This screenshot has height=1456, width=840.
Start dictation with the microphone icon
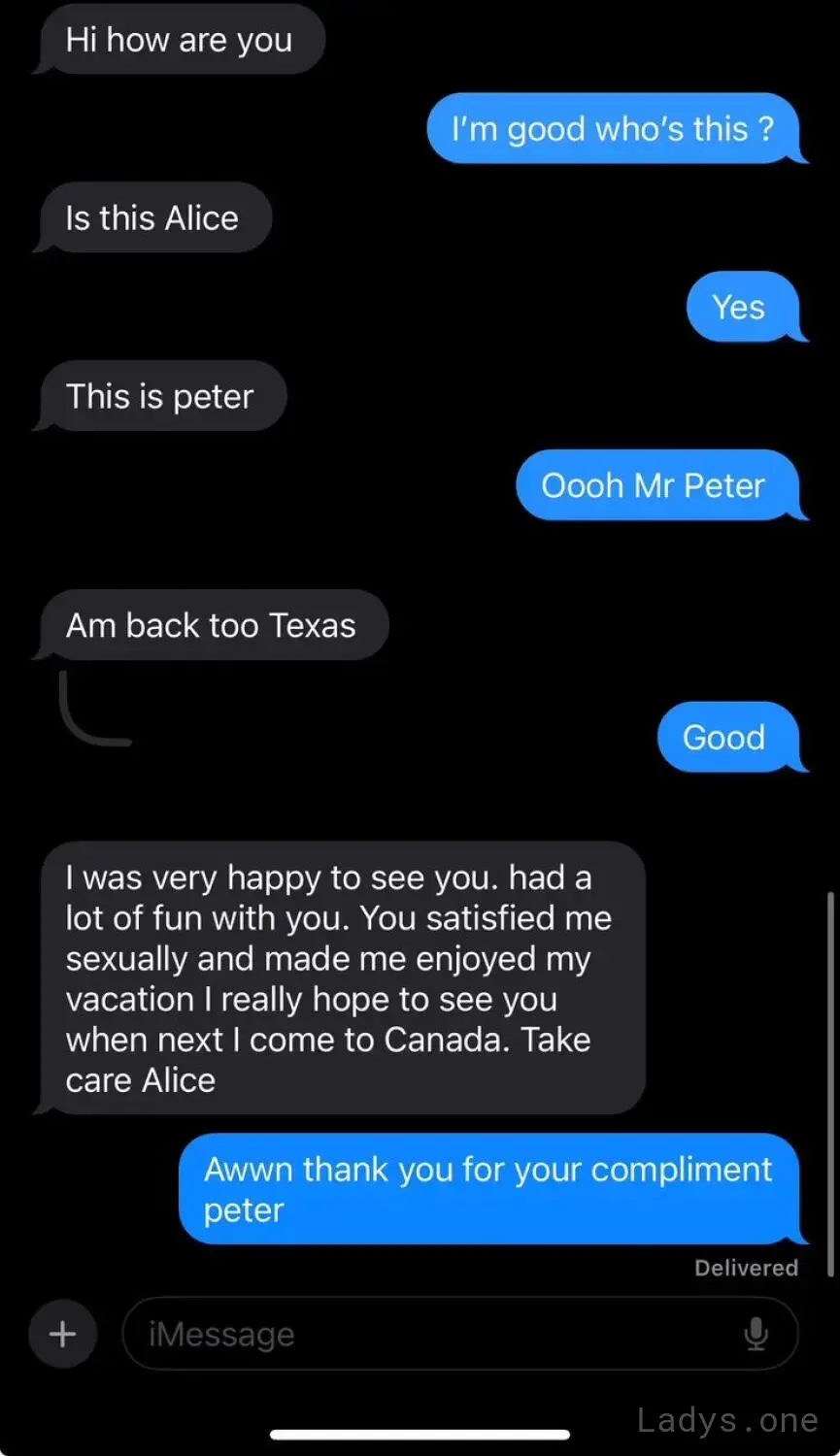pos(756,1335)
